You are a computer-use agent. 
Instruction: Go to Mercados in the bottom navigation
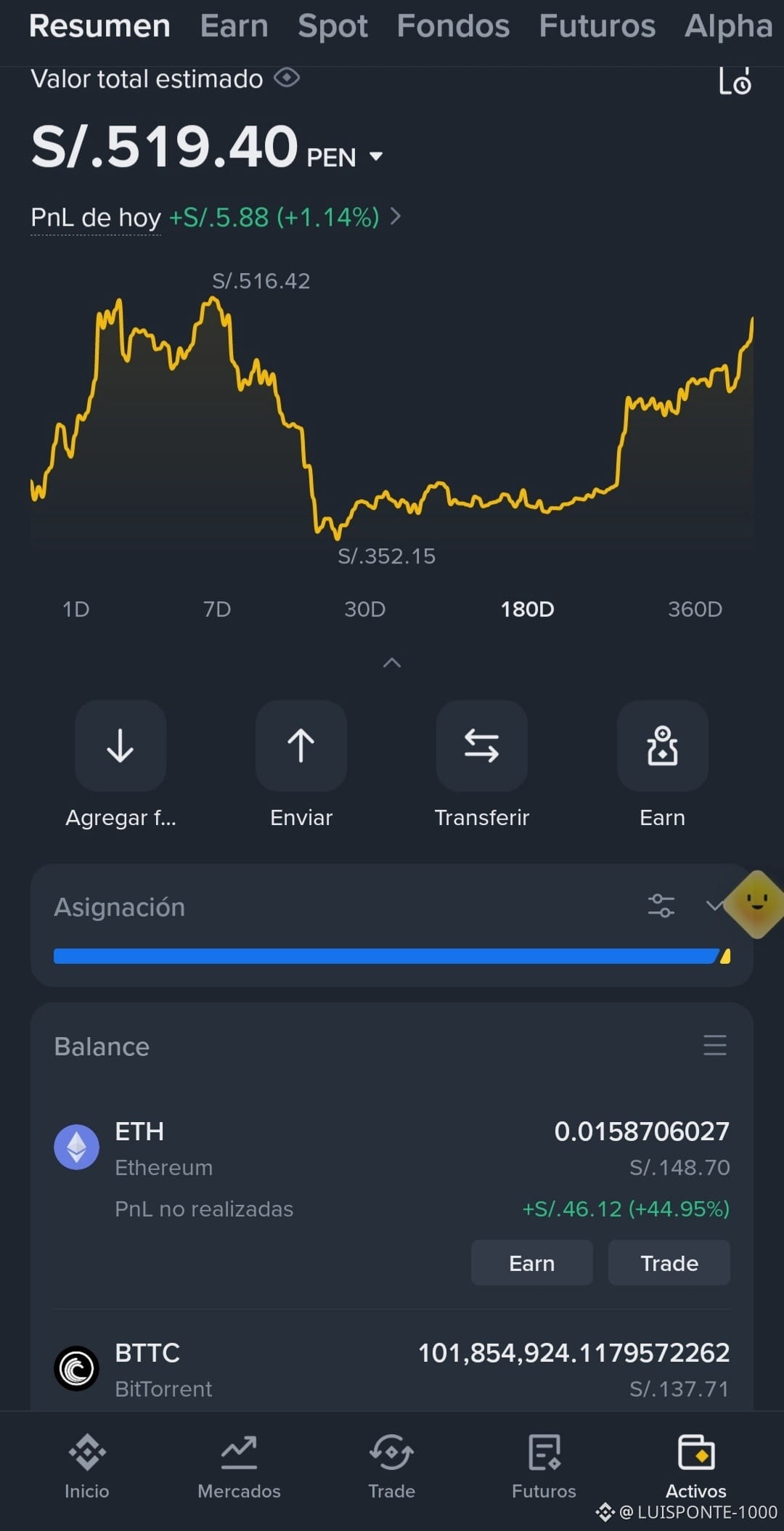239,1467
